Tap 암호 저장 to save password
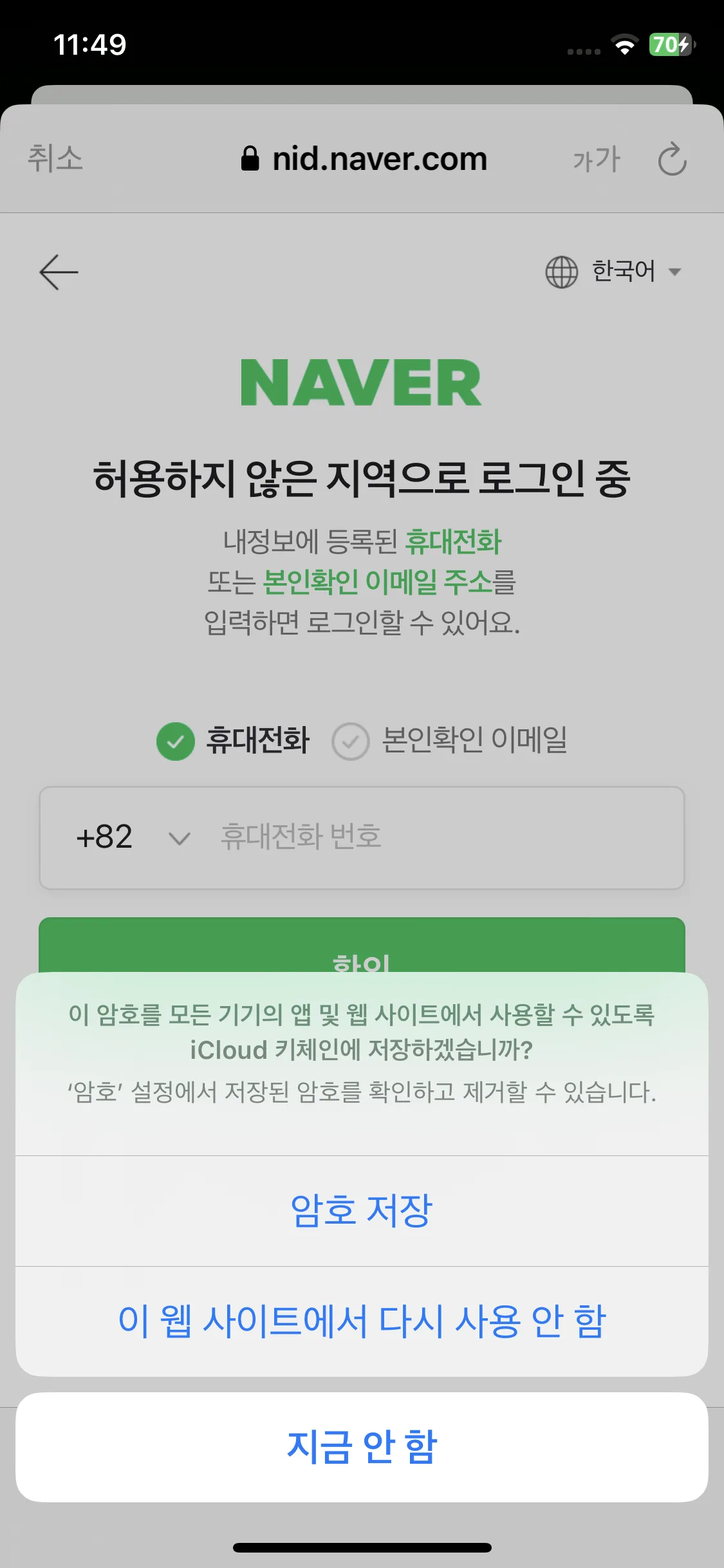This screenshot has width=724, height=1568. [x=362, y=1211]
